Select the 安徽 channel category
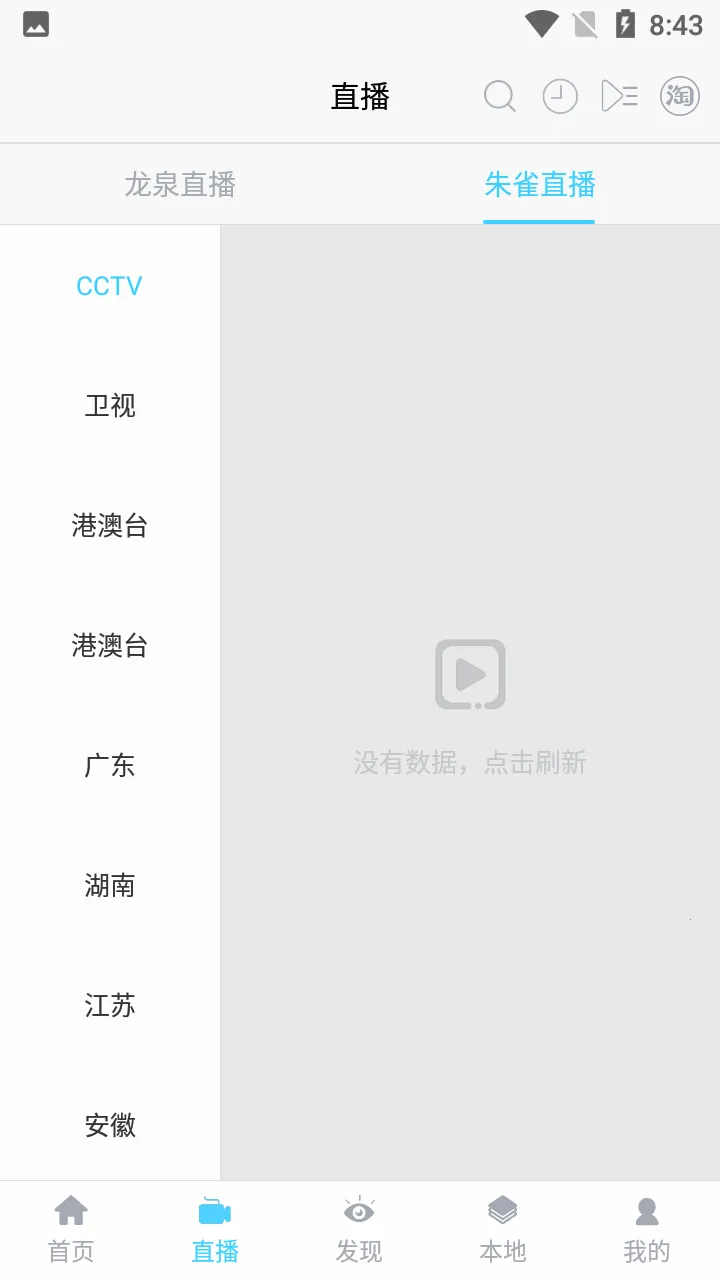Image resolution: width=720 pixels, height=1280 pixels. 109,1125
